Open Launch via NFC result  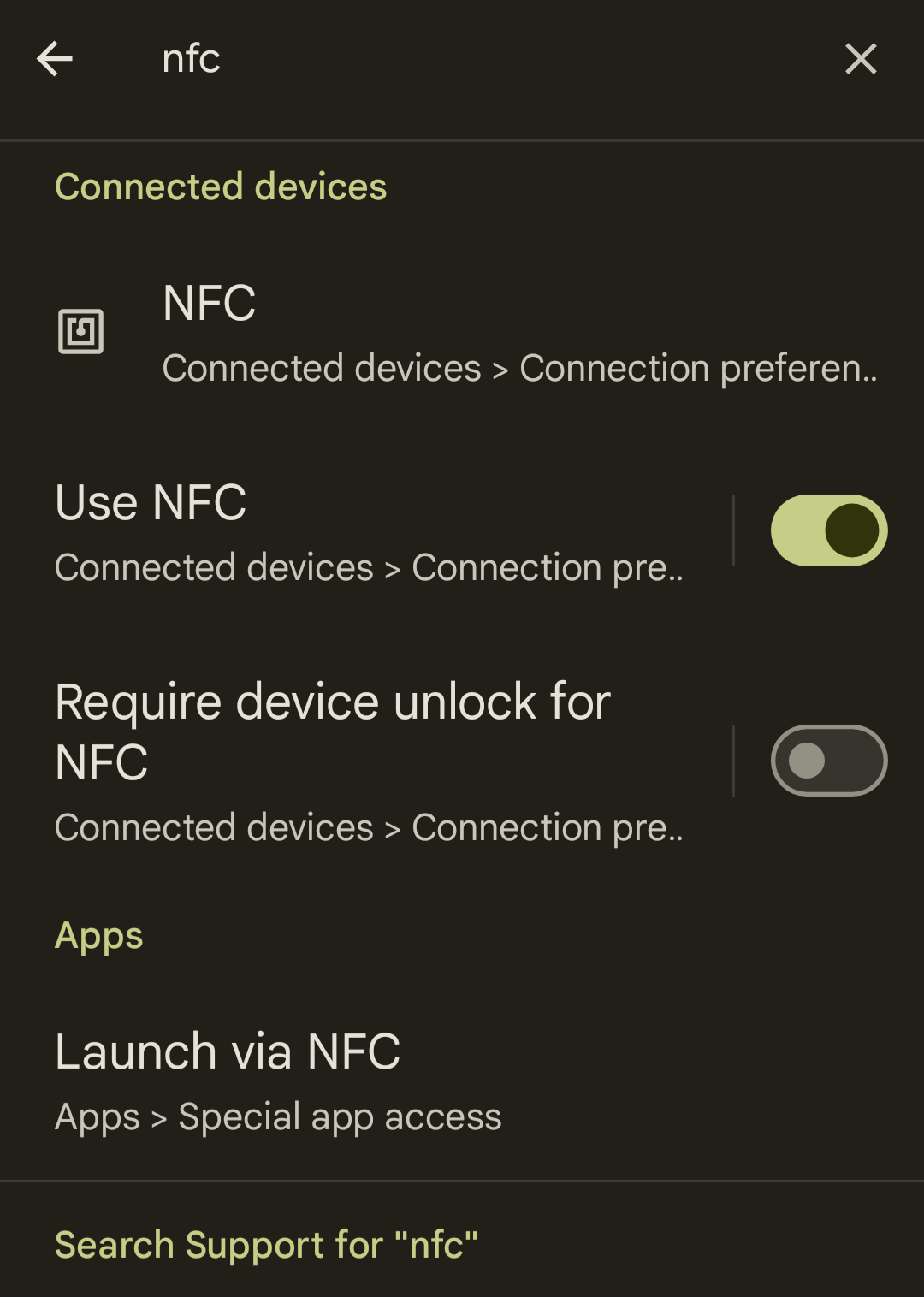coord(462,1081)
